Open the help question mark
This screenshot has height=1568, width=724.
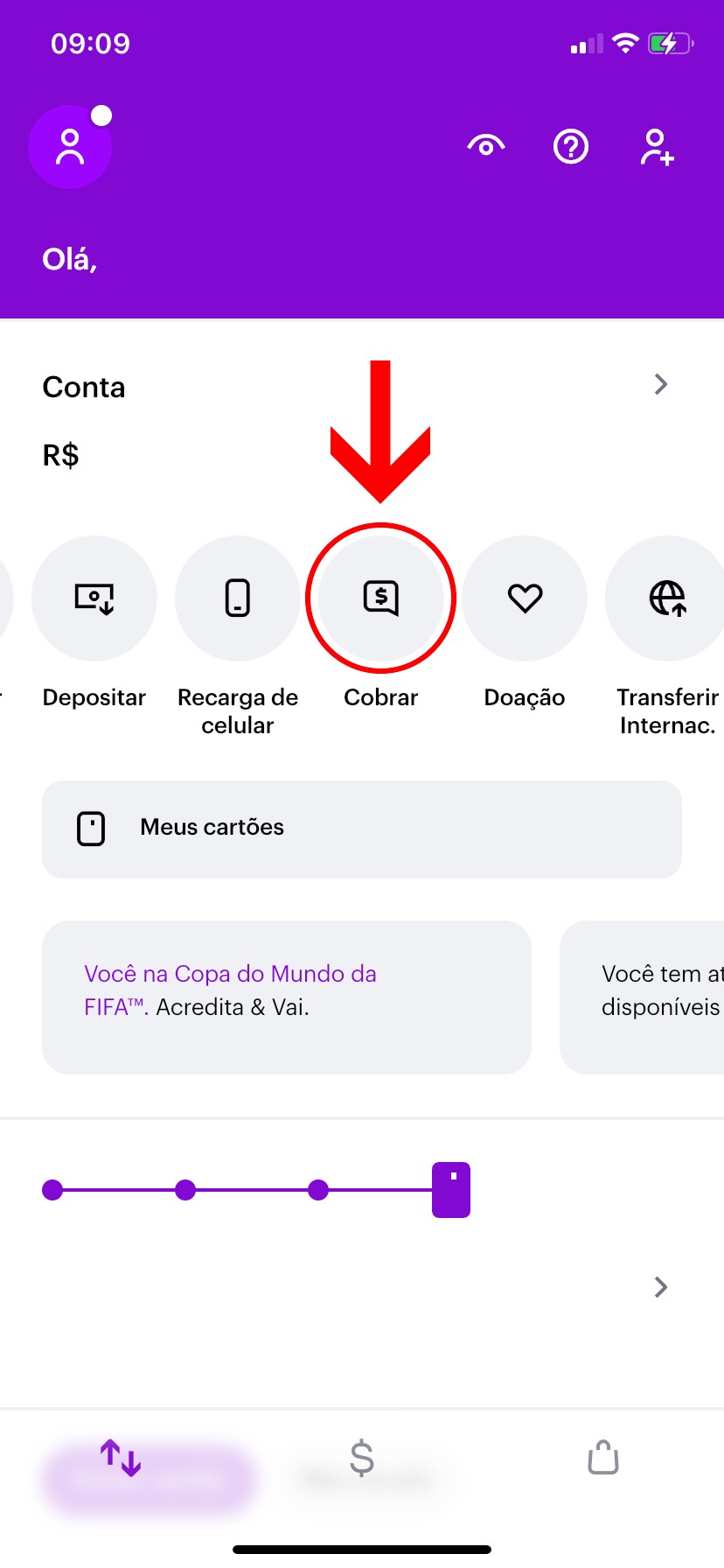[571, 146]
